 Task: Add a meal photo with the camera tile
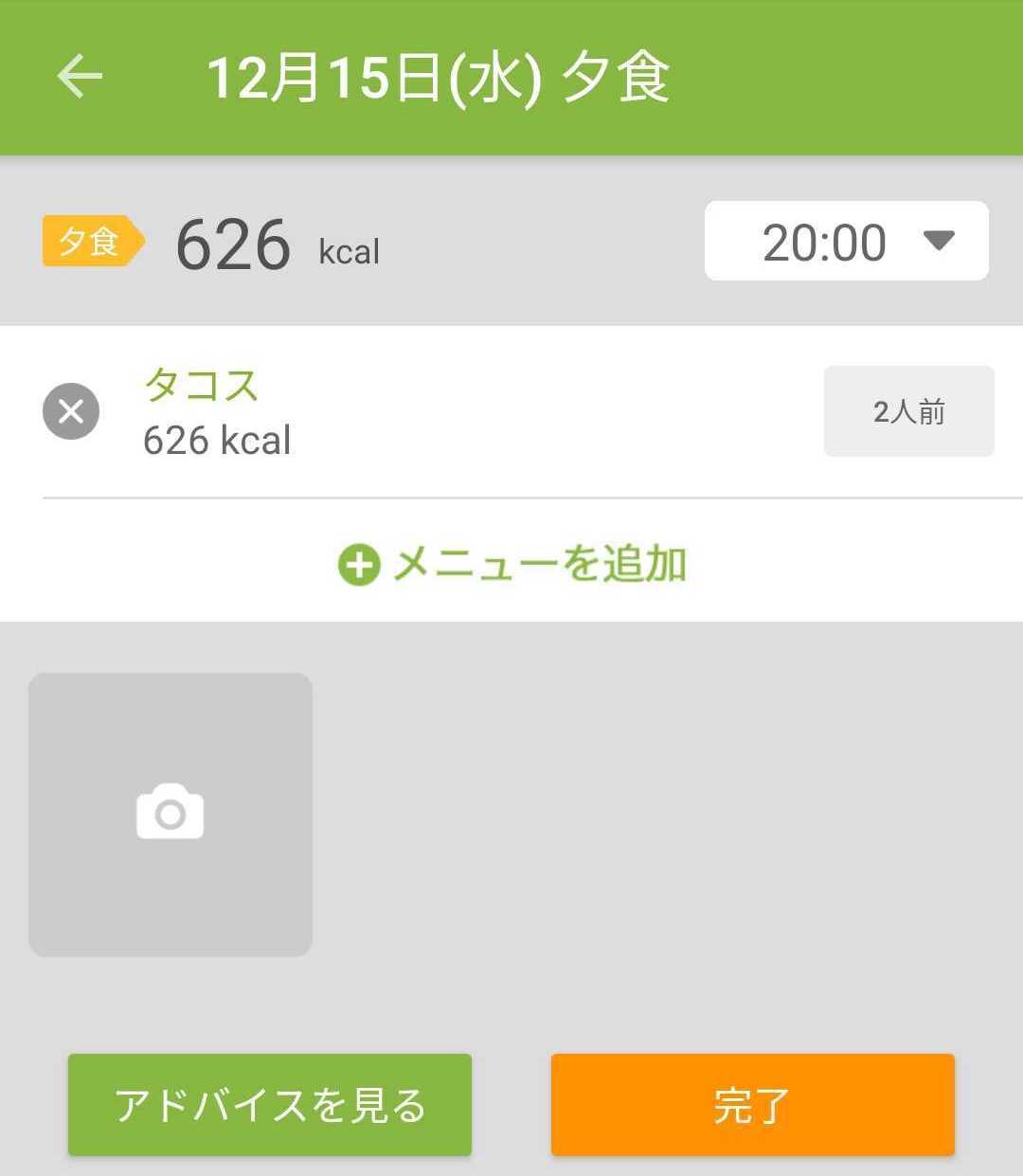170,814
